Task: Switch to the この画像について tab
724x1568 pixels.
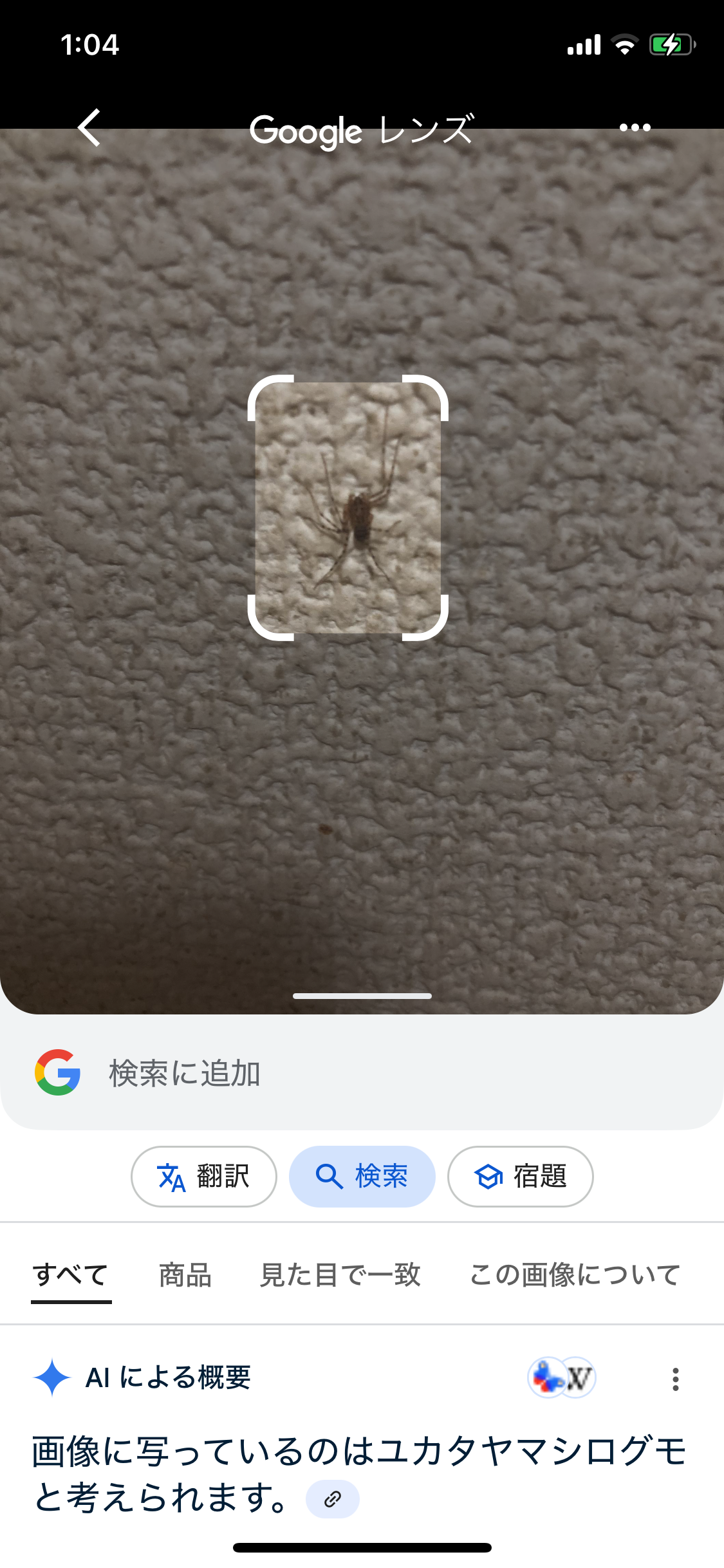Action: click(x=575, y=1275)
